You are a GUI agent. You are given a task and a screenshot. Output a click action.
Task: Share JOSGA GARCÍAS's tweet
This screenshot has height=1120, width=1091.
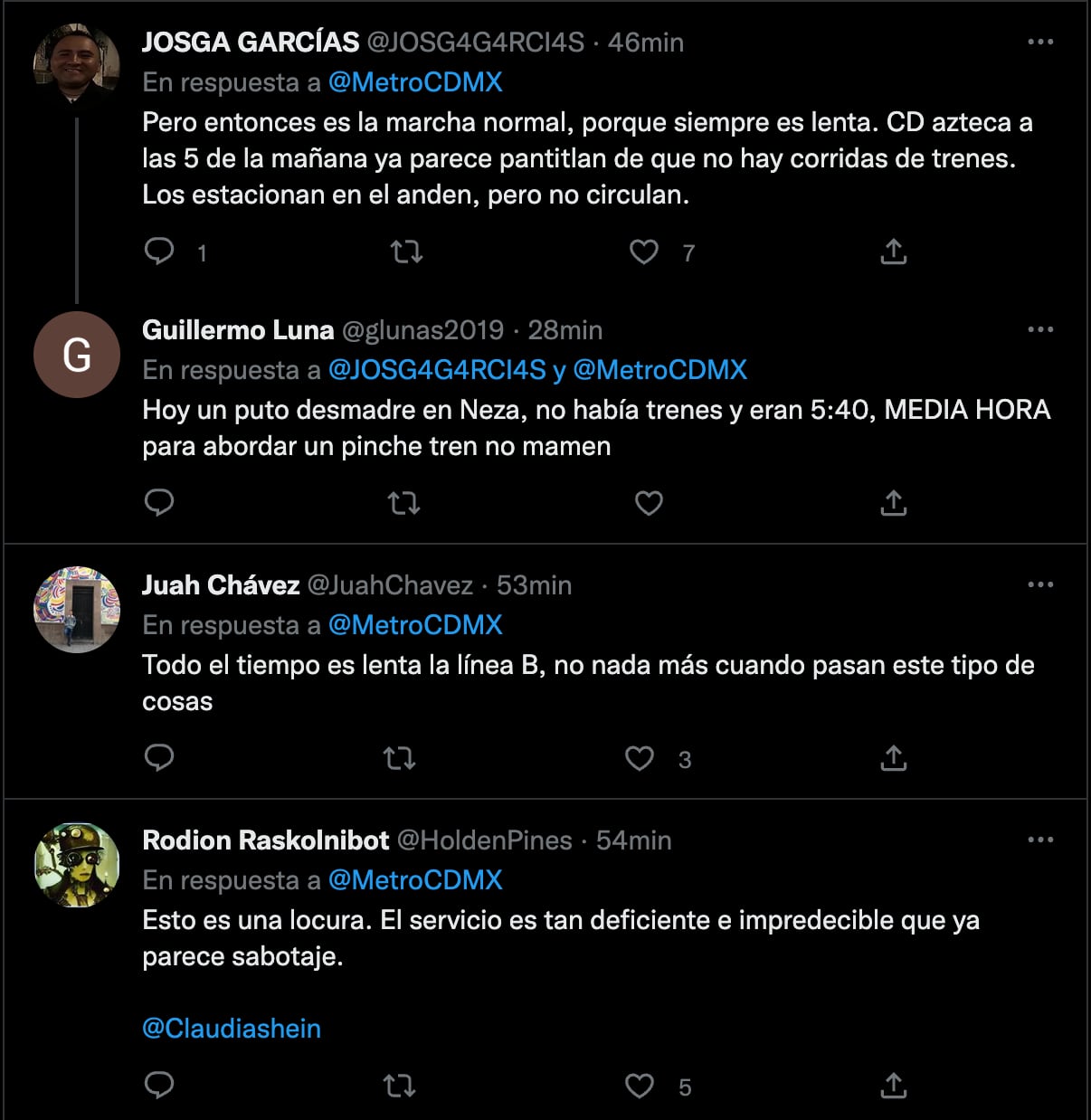click(x=893, y=252)
